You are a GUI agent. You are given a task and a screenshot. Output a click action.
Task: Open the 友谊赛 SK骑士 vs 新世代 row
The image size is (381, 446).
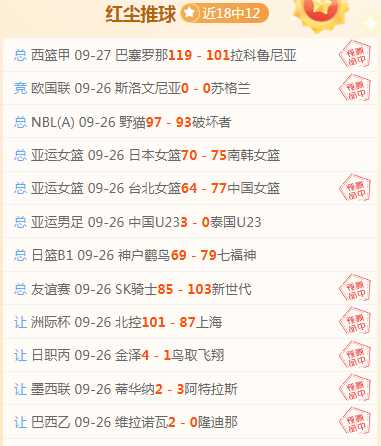(190, 289)
